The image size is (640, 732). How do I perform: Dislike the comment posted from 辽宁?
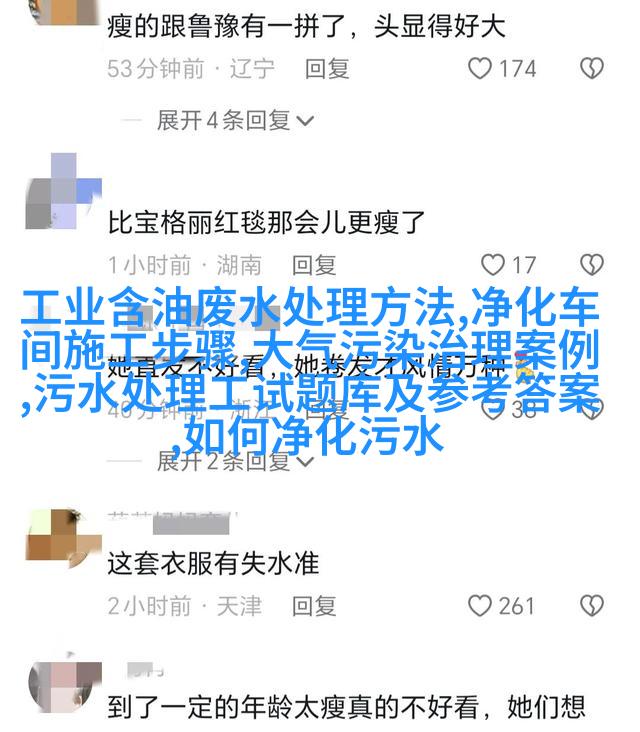pos(592,69)
